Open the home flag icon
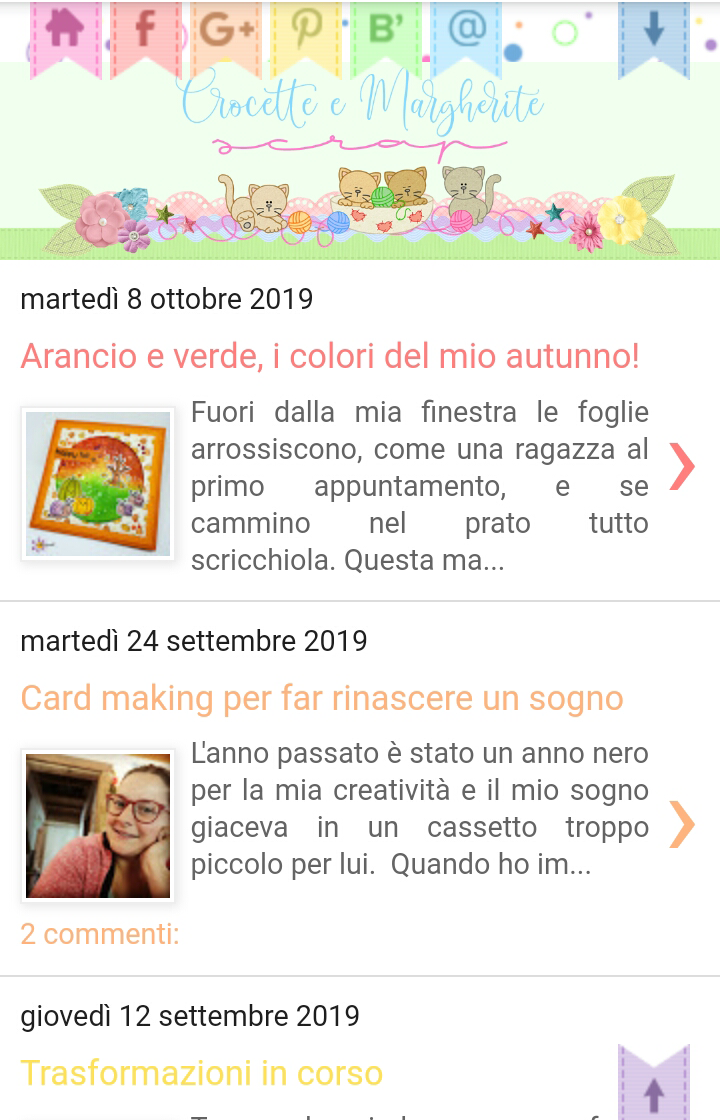The width and height of the screenshot is (720, 1120). [x=65, y=32]
